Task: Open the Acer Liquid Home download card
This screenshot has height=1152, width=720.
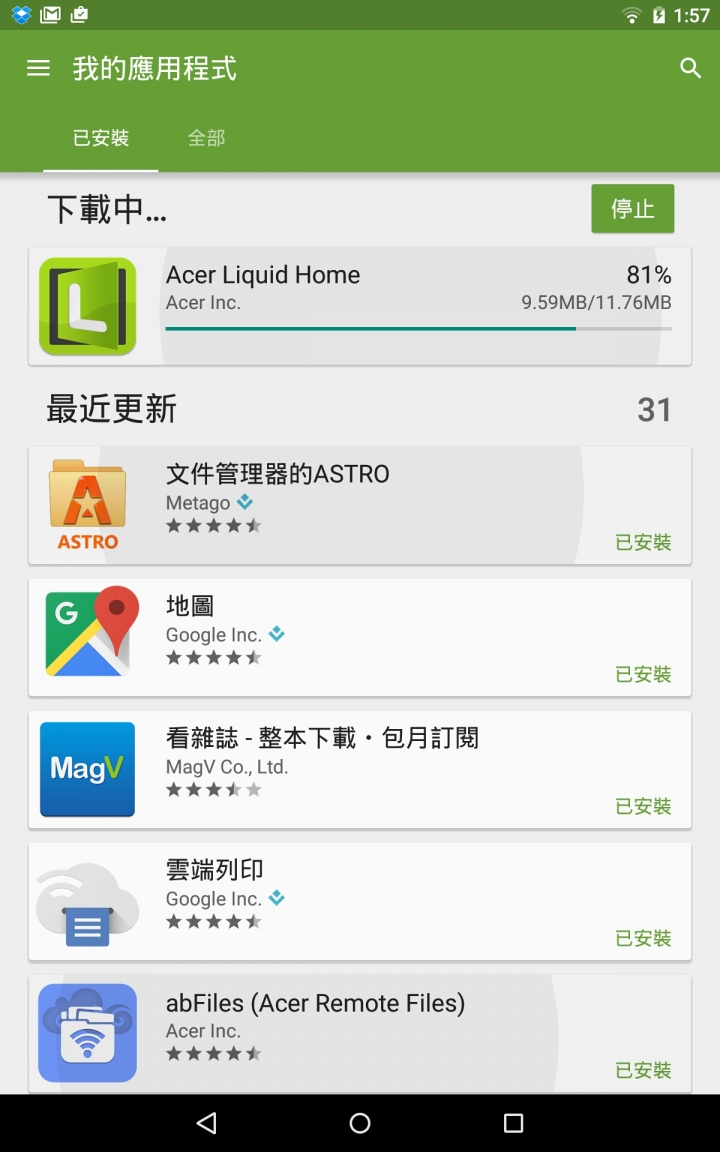Action: [x=360, y=306]
